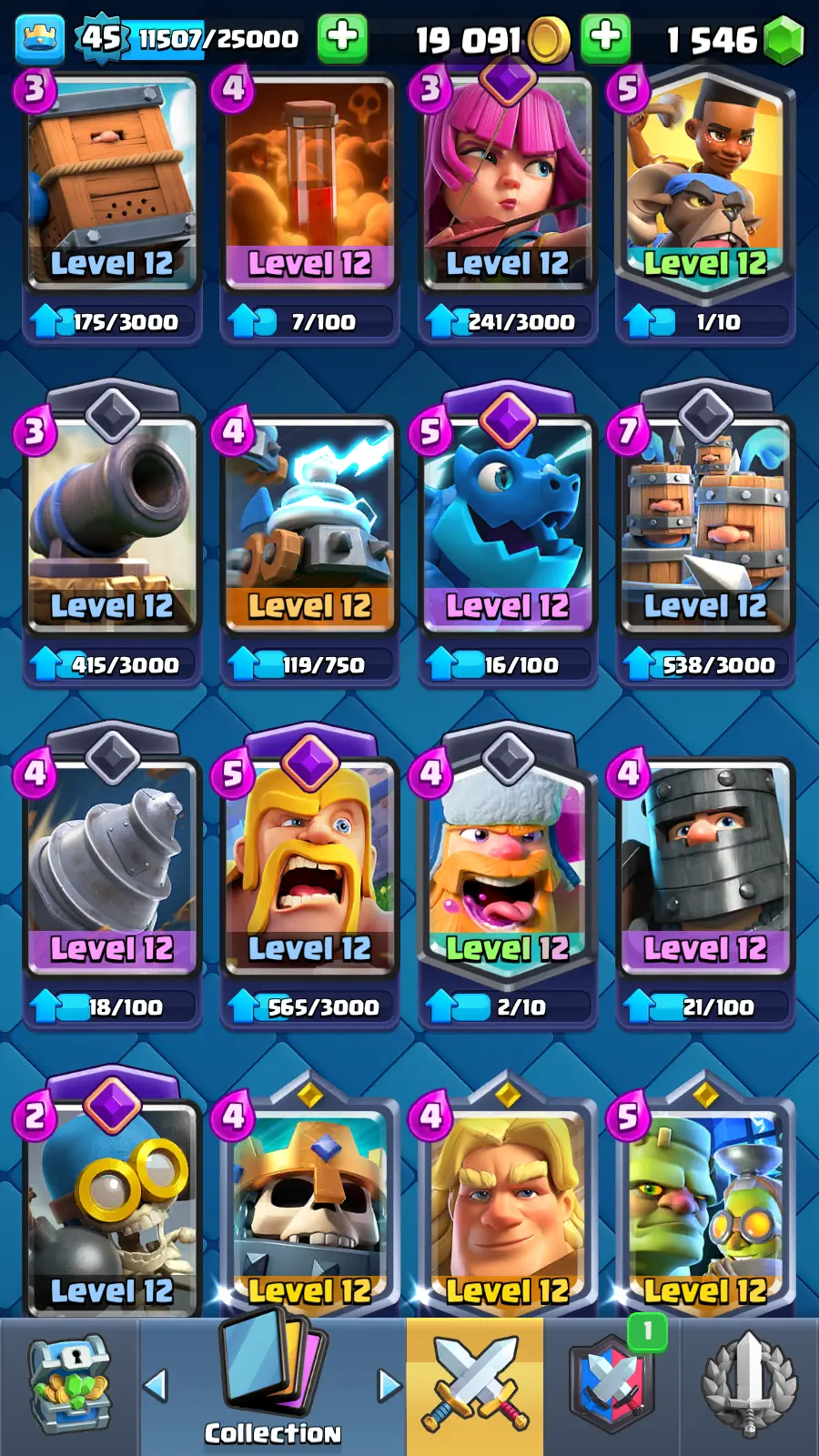819x1456 pixels.
Task: Open the Events sword wreath tab
Action: tap(749, 1387)
